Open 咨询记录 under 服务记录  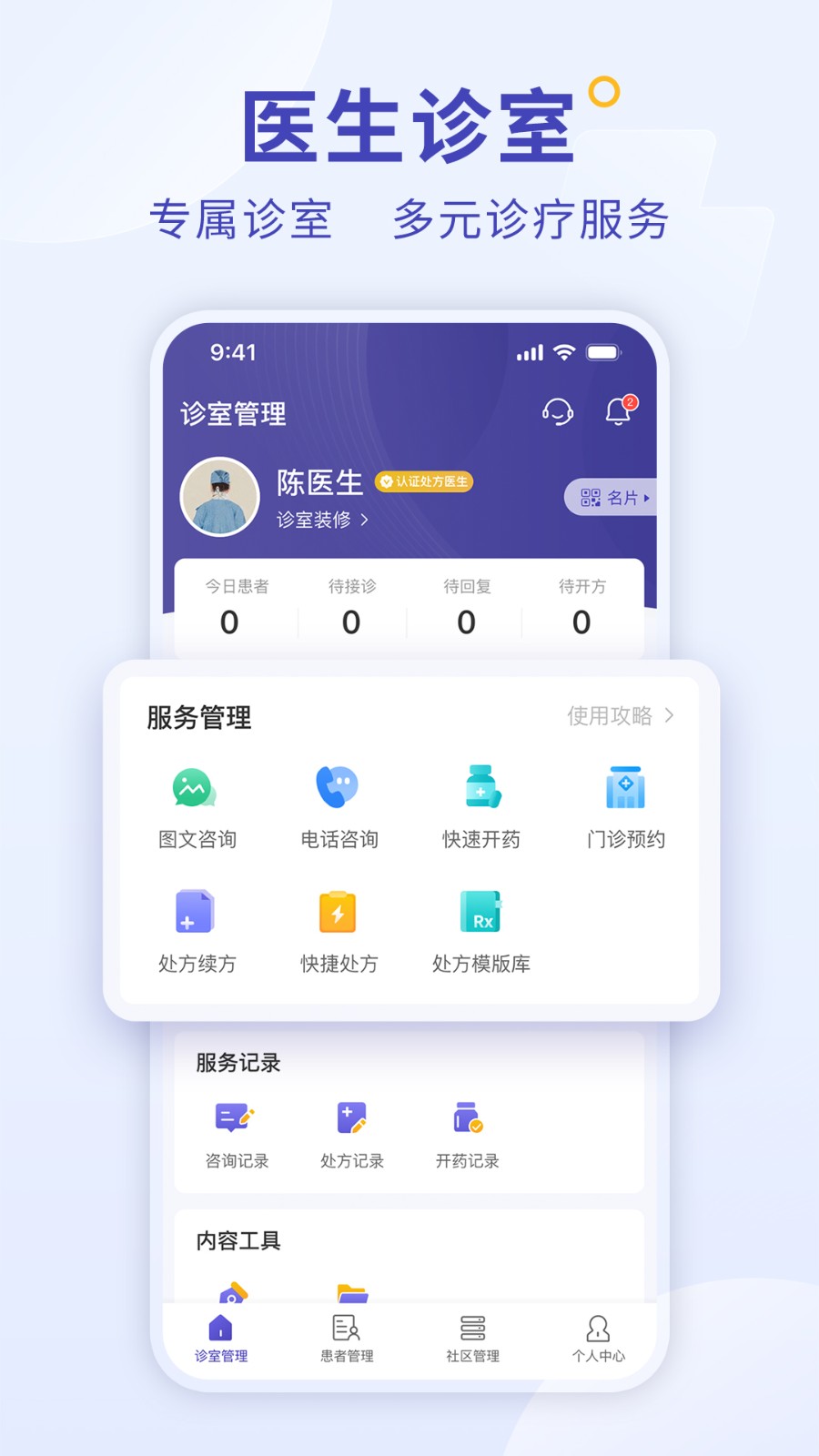coord(238,1117)
